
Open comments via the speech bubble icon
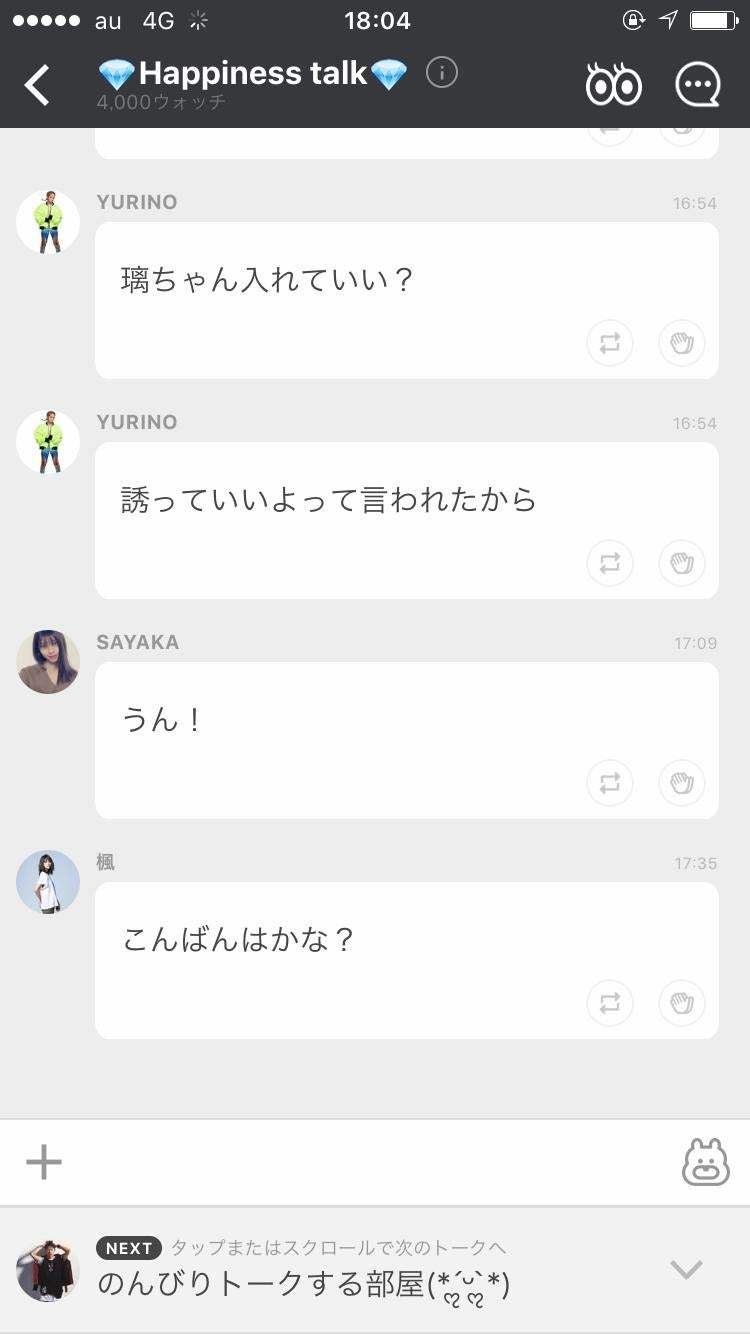click(699, 83)
